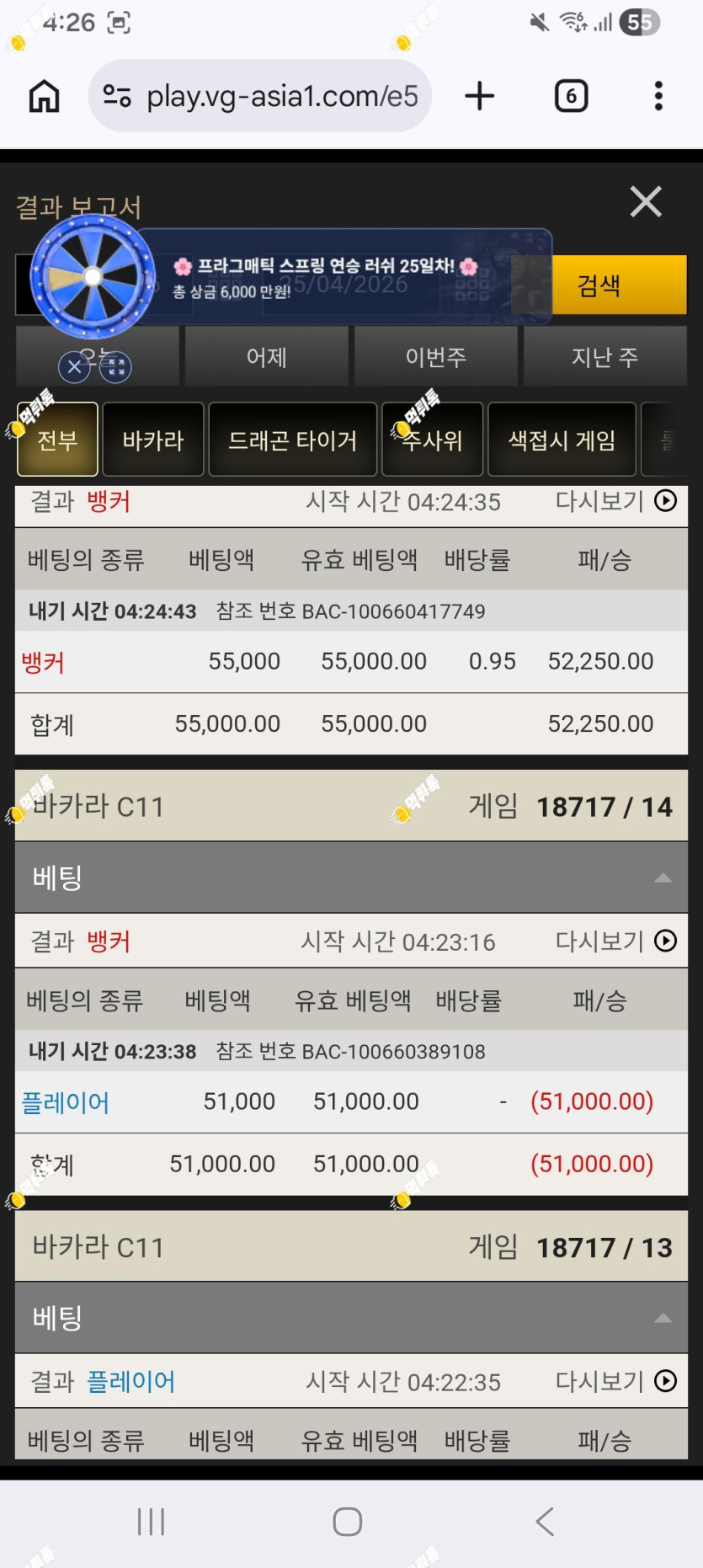Switch to the 주사위 game tab

click(433, 440)
